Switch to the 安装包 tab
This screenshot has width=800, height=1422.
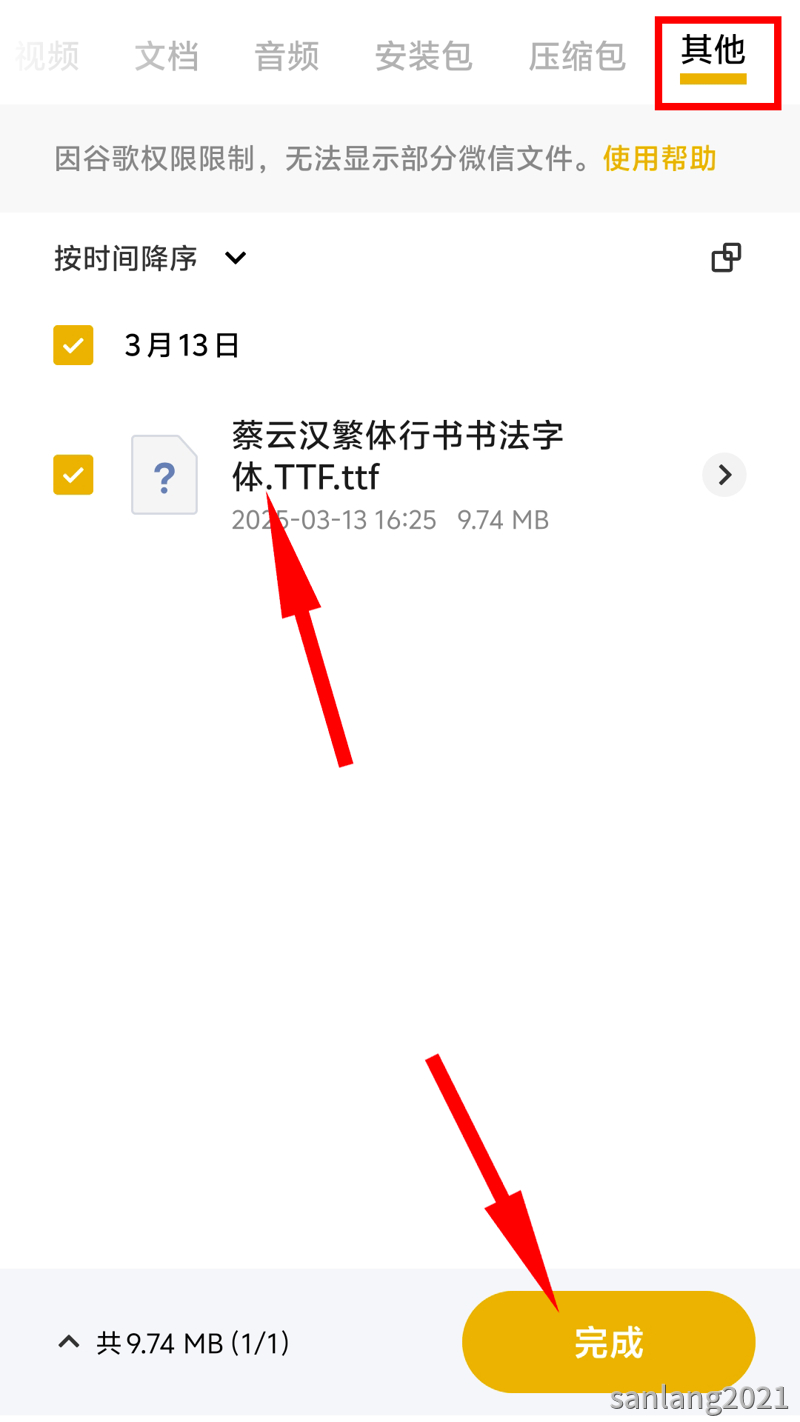[424, 56]
